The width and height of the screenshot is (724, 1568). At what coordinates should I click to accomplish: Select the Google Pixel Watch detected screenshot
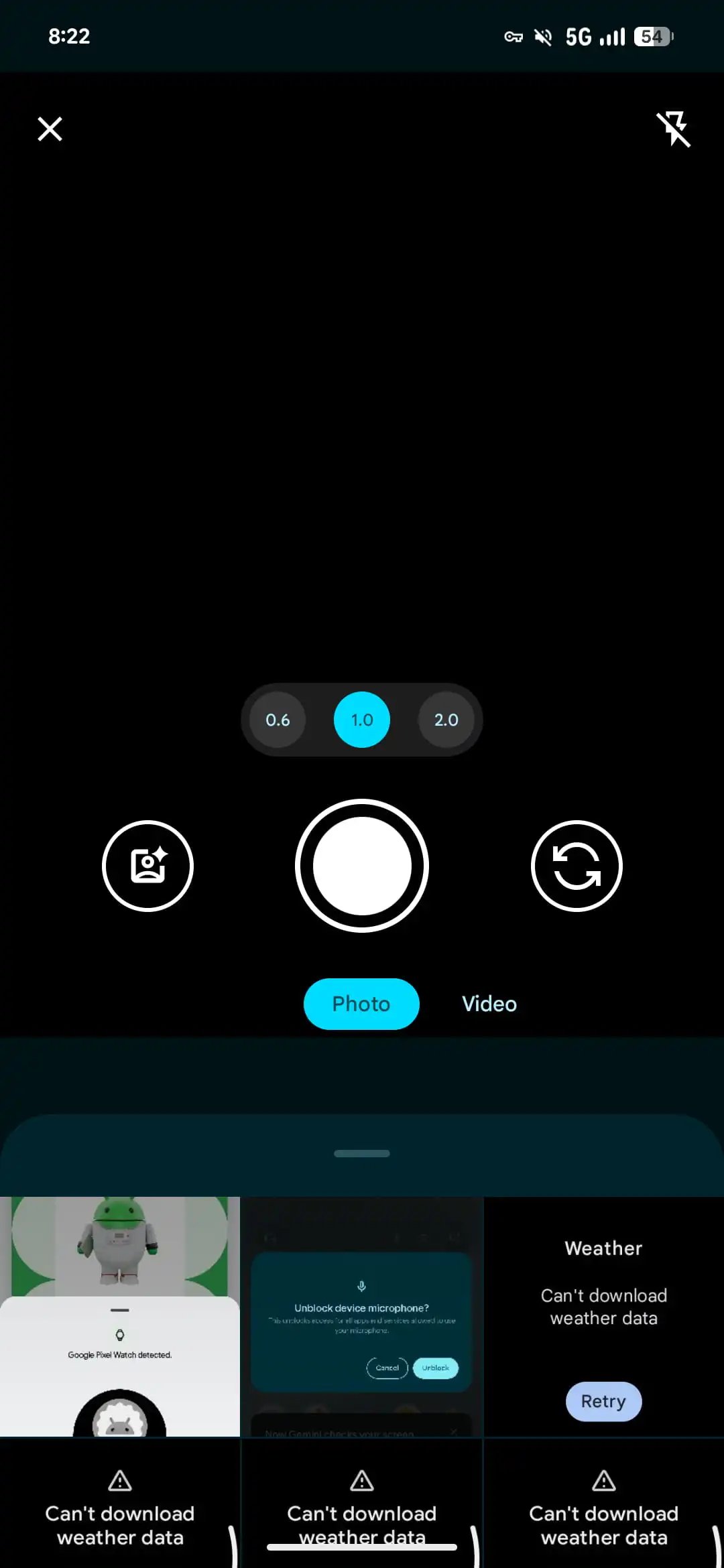(120, 1316)
